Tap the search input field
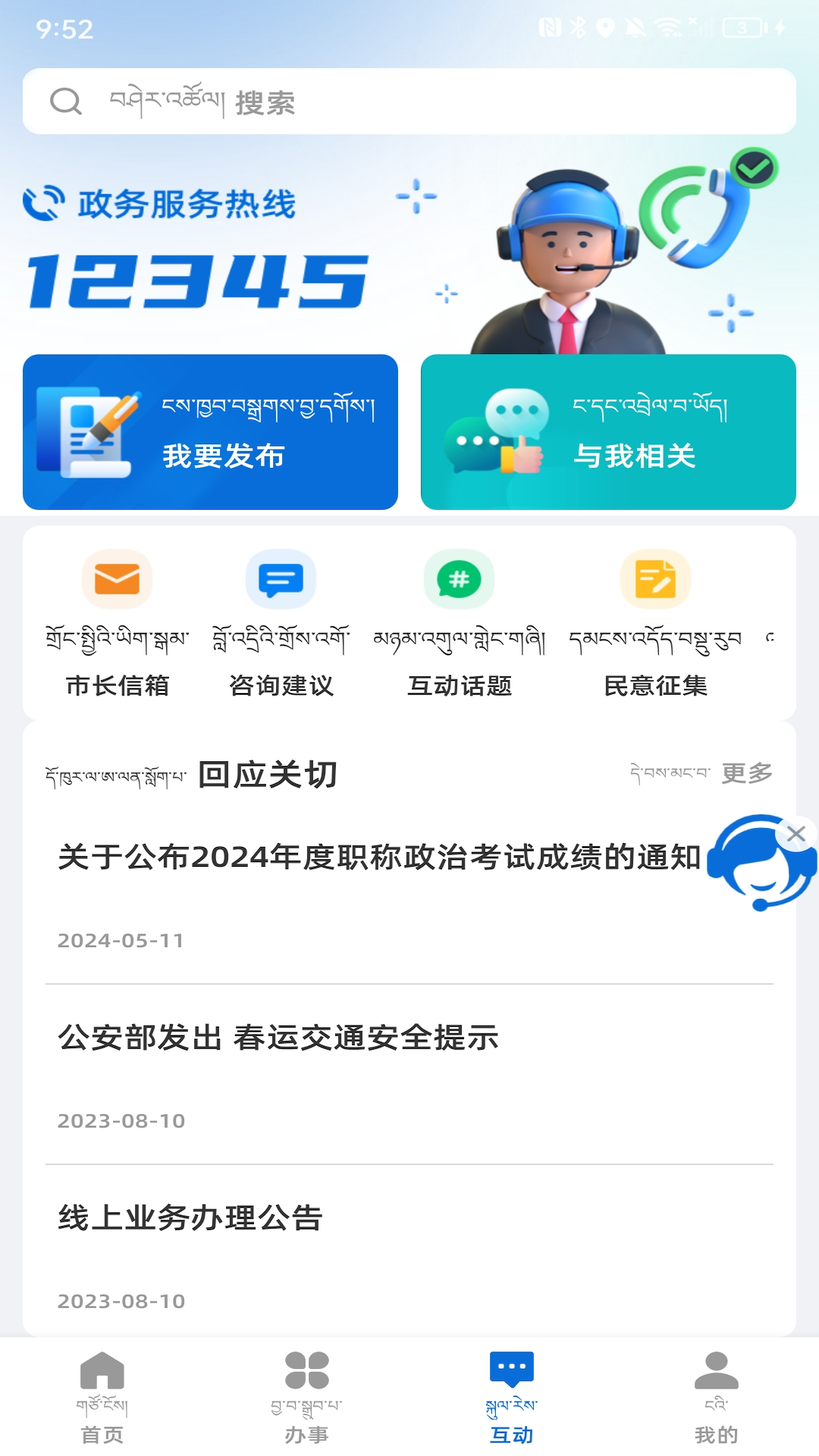 click(x=379, y=101)
